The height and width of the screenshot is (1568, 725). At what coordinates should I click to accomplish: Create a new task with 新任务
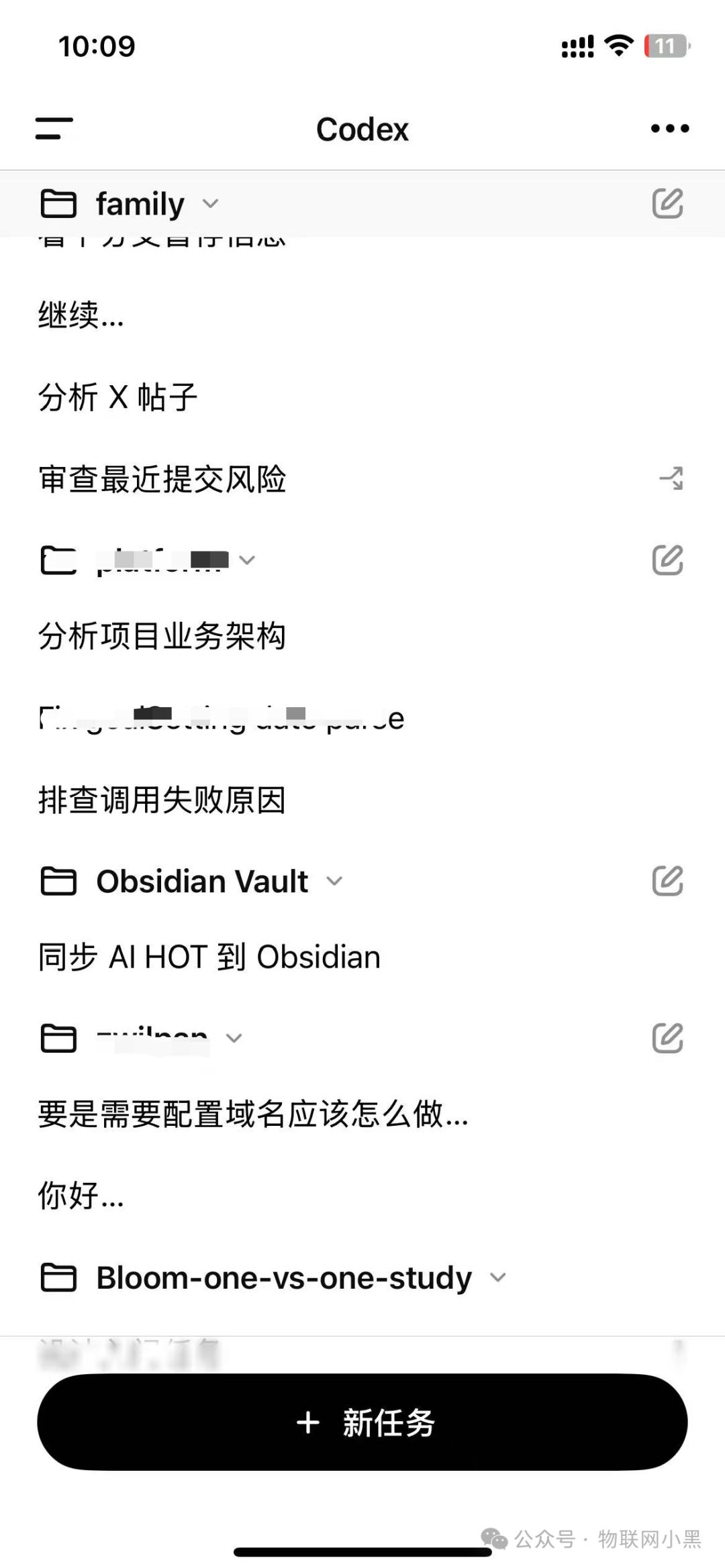(x=362, y=1422)
